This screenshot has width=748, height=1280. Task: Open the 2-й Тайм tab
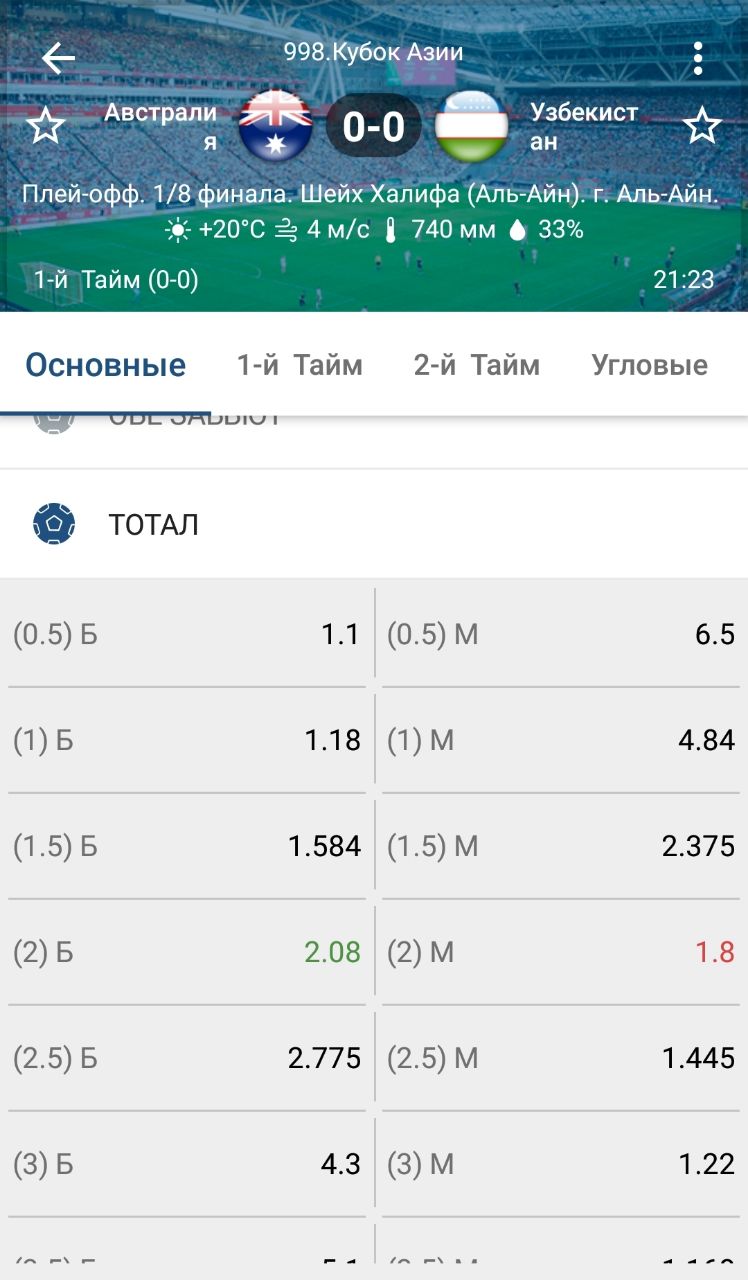click(477, 365)
